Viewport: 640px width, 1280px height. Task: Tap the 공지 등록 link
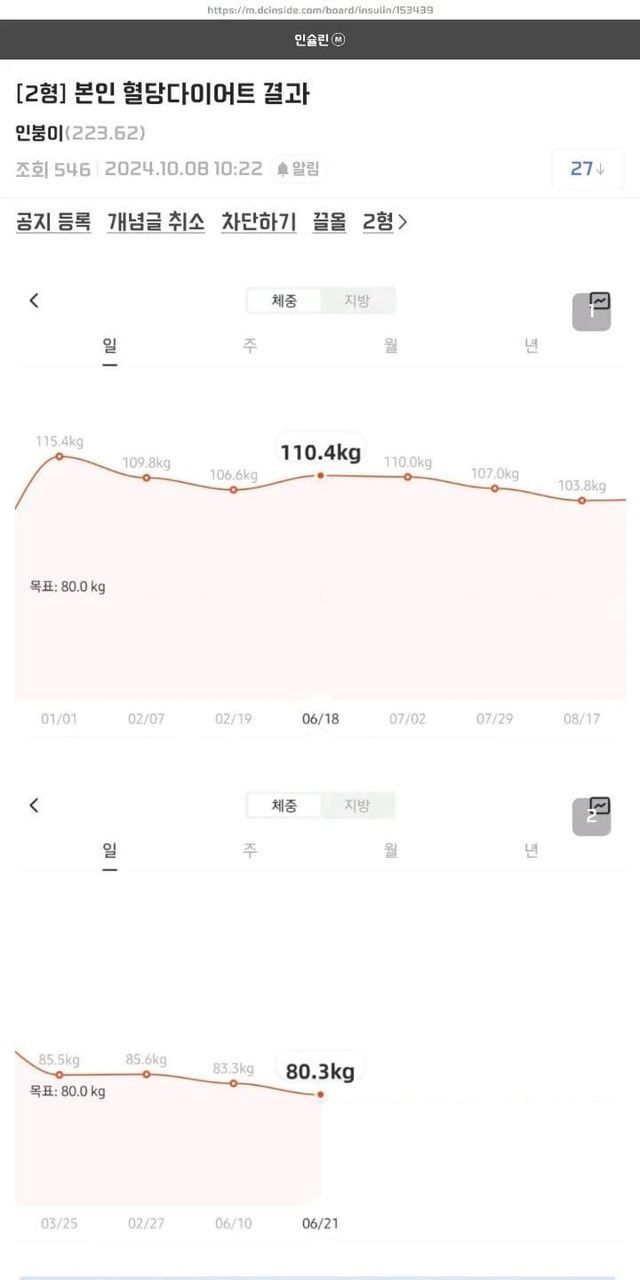[x=53, y=222]
